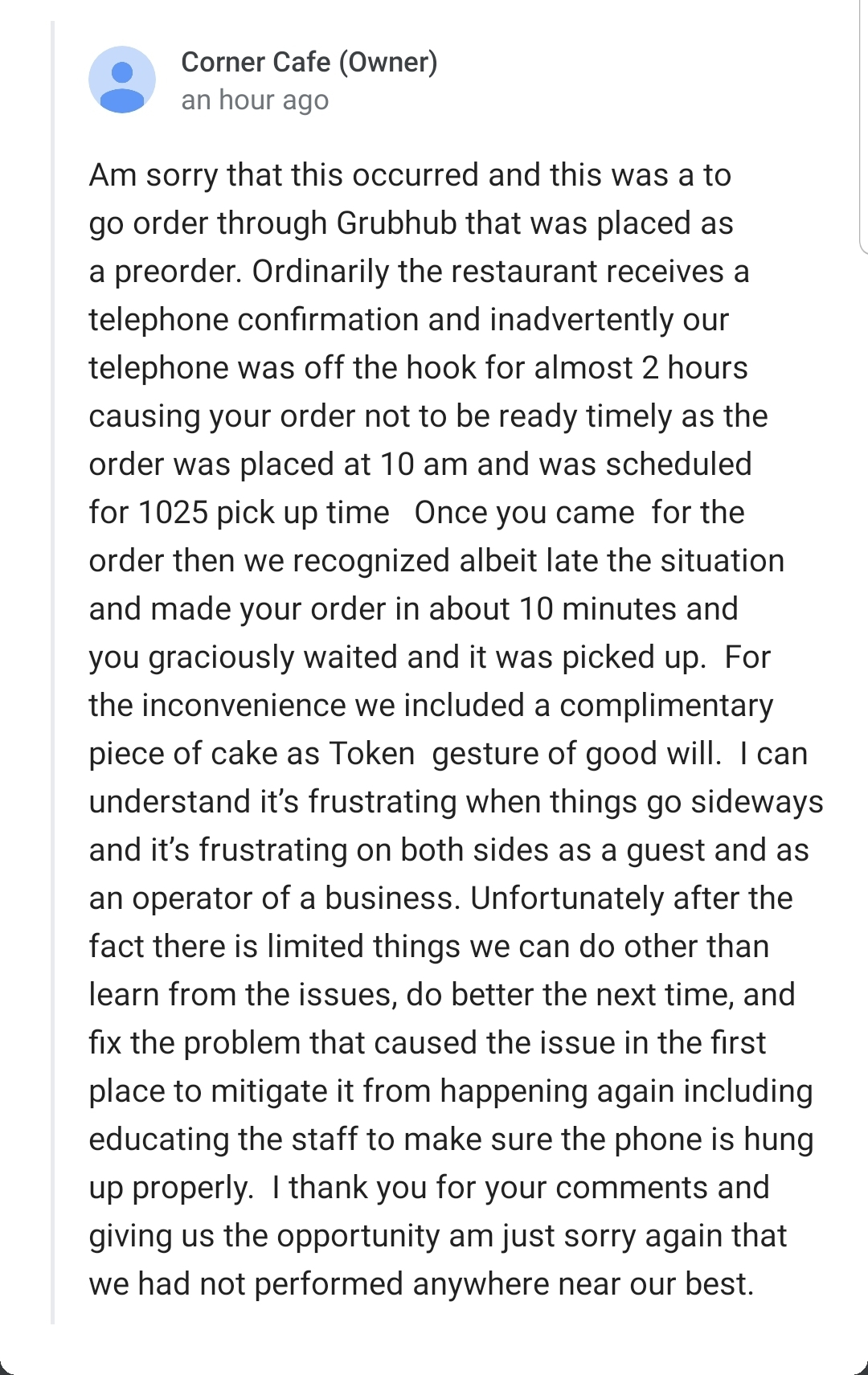Open the Corner Cafe owner's profile avatar
This screenshot has height=1375, width=868.
click(122, 80)
